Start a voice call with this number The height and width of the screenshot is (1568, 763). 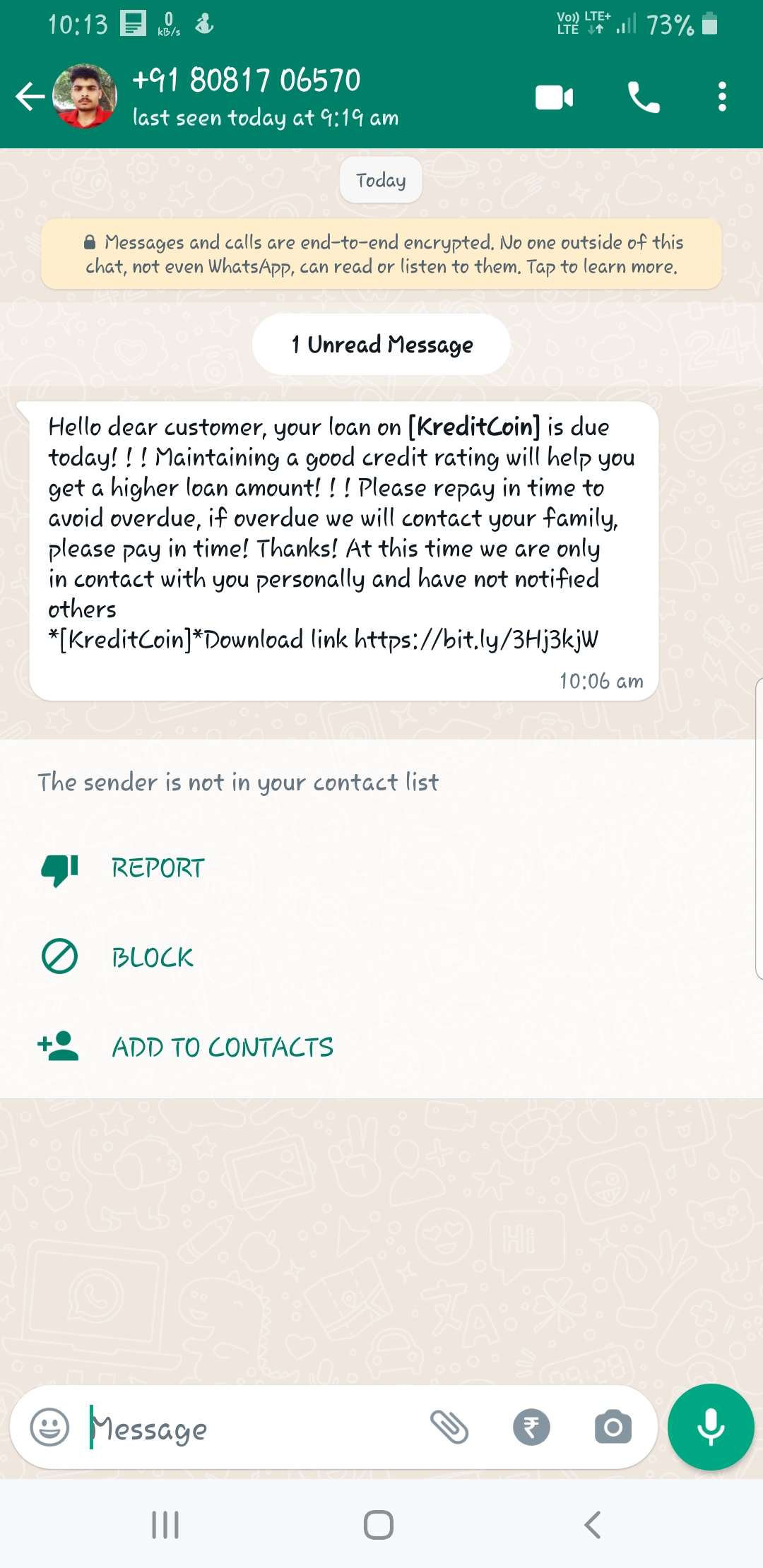(x=644, y=97)
